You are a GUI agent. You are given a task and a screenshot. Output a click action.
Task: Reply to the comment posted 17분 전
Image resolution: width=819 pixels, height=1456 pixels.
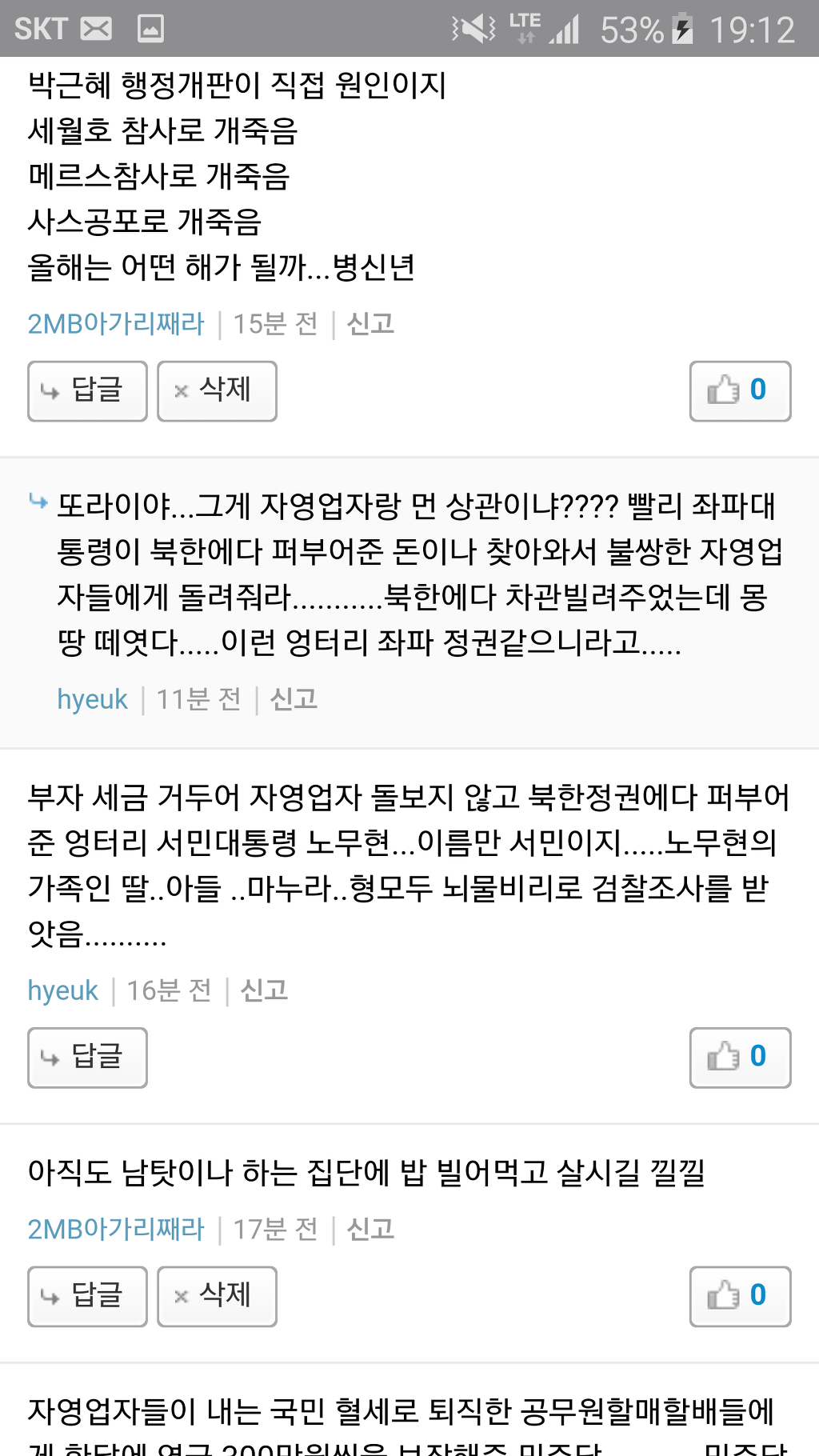point(87,1296)
